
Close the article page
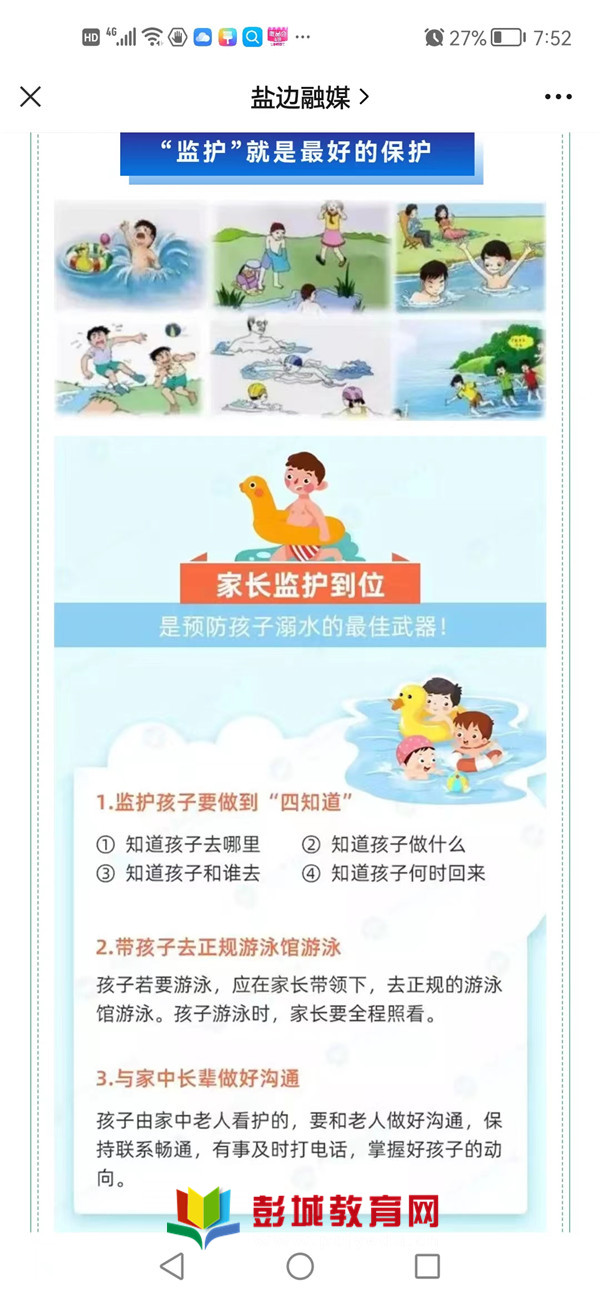(x=31, y=96)
